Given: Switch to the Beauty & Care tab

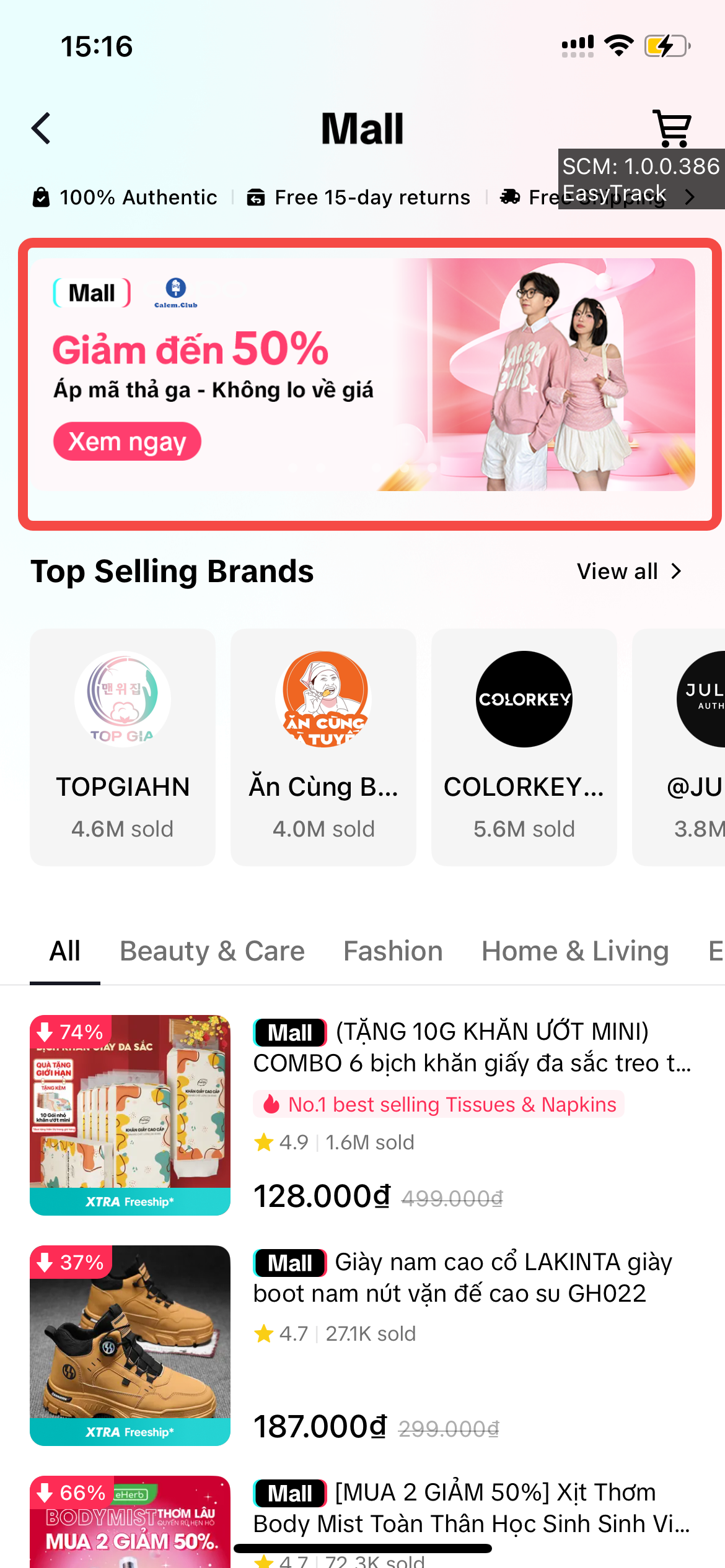Looking at the screenshot, I should 212,951.
